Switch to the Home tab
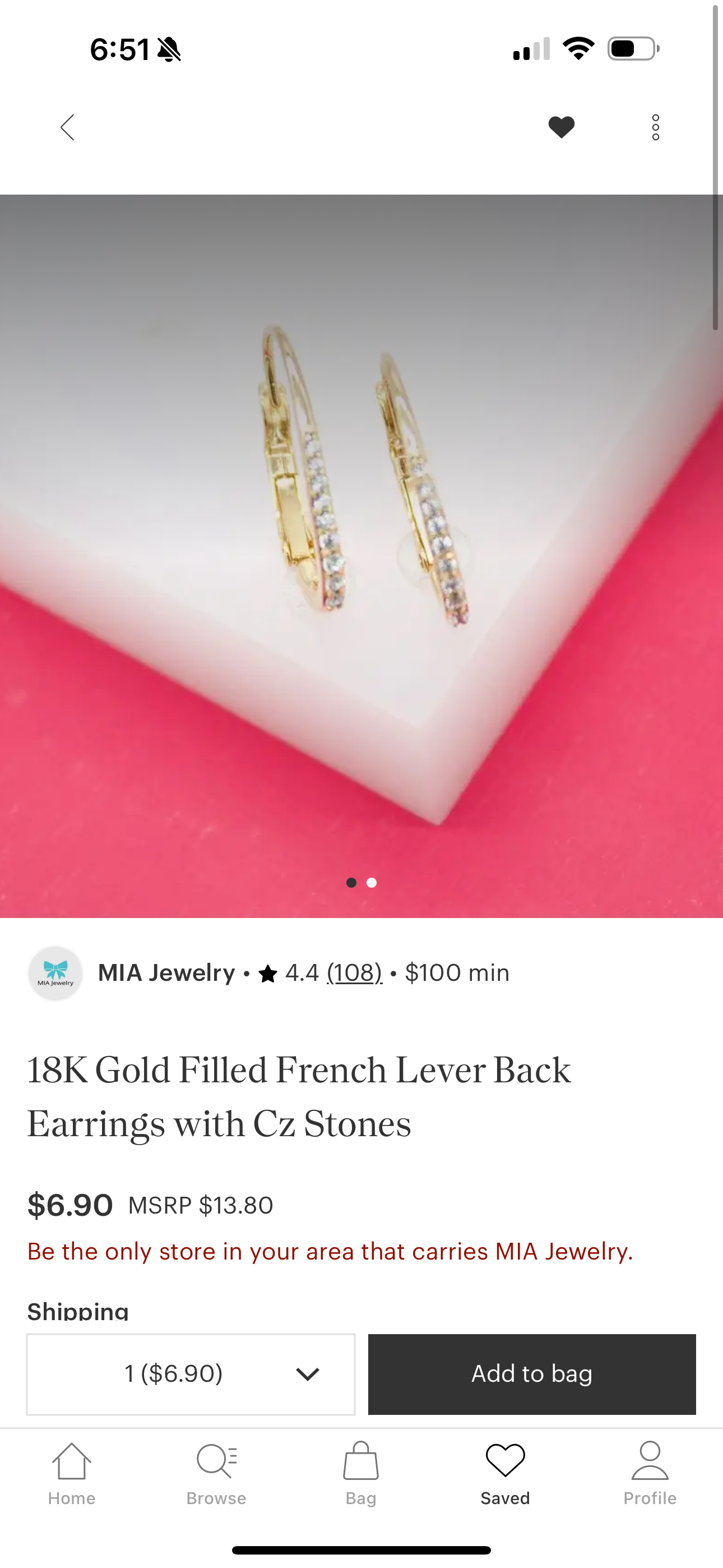This screenshot has width=723, height=1568. [x=72, y=1473]
